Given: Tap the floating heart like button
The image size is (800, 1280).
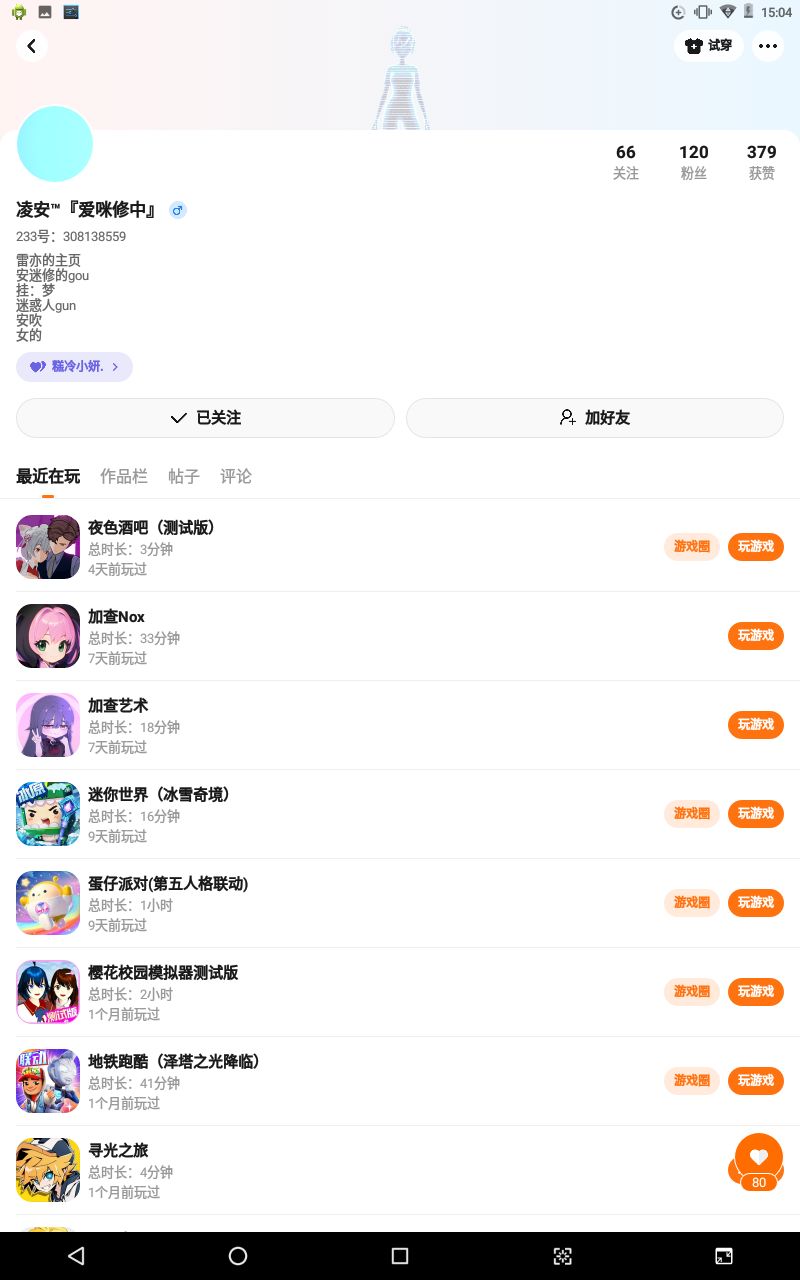Looking at the screenshot, I should (x=759, y=1158).
